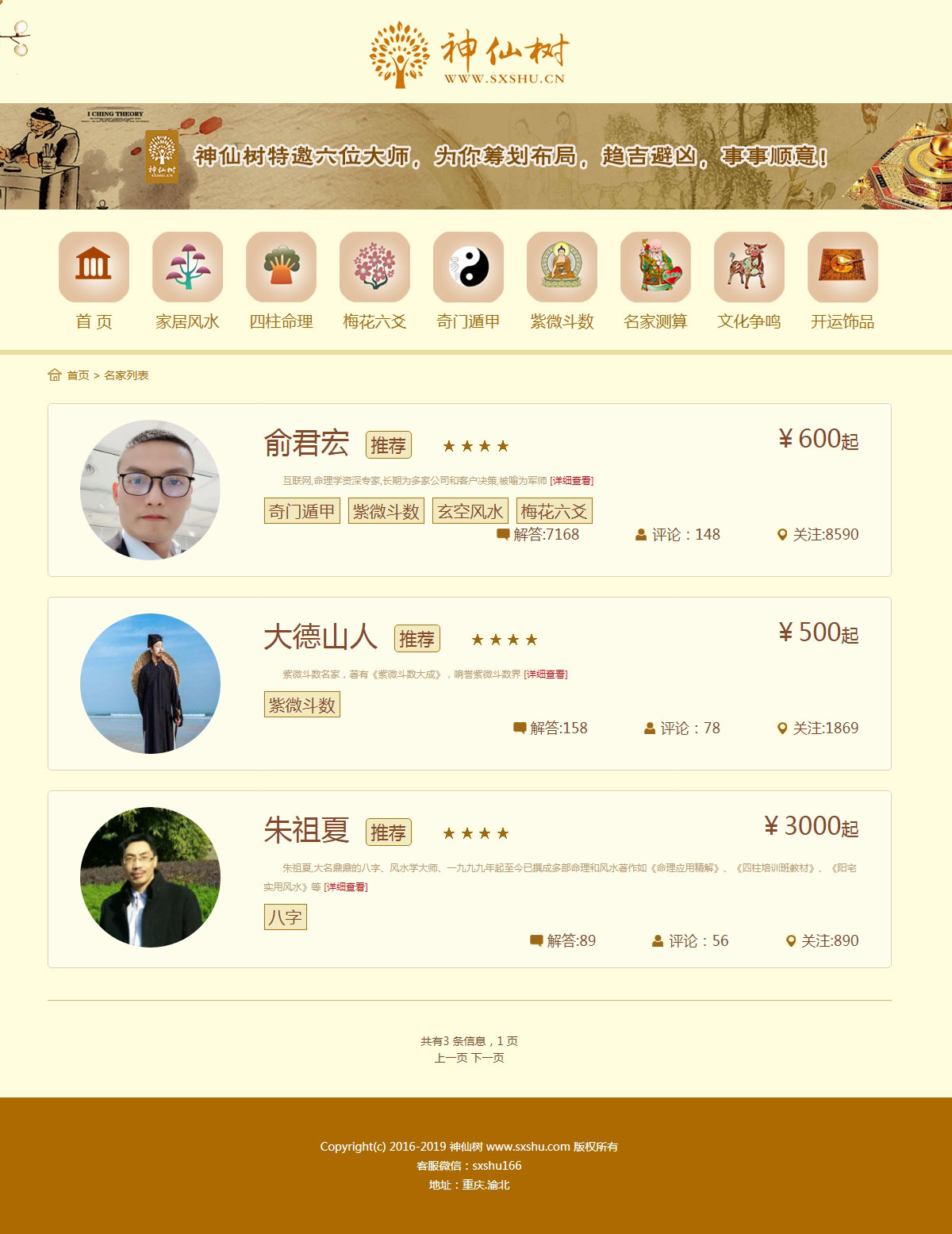Tap 详细查看 under 大德山人

(546, 675)
